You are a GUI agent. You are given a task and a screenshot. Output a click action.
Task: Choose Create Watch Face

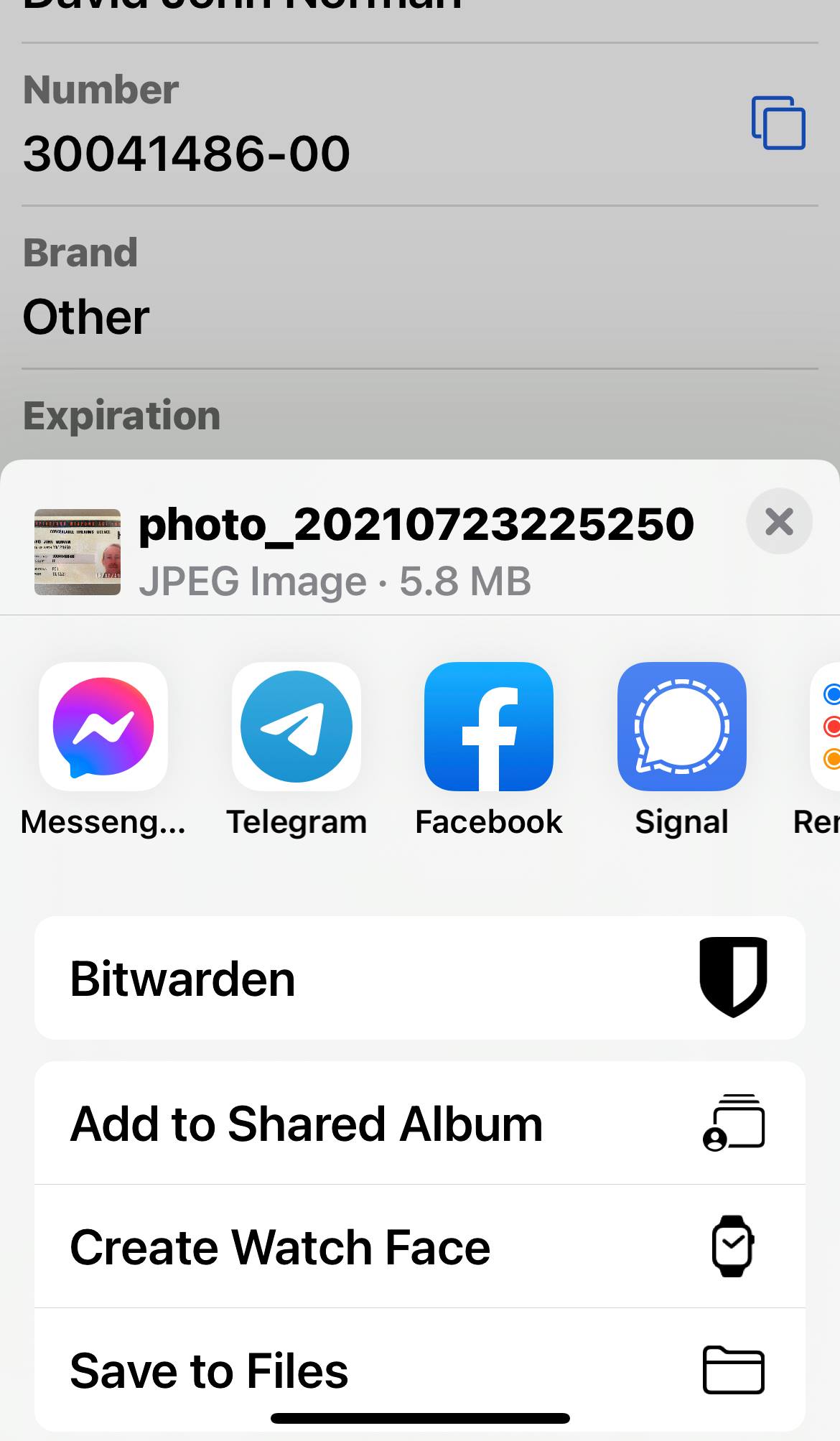point(420,1246)
